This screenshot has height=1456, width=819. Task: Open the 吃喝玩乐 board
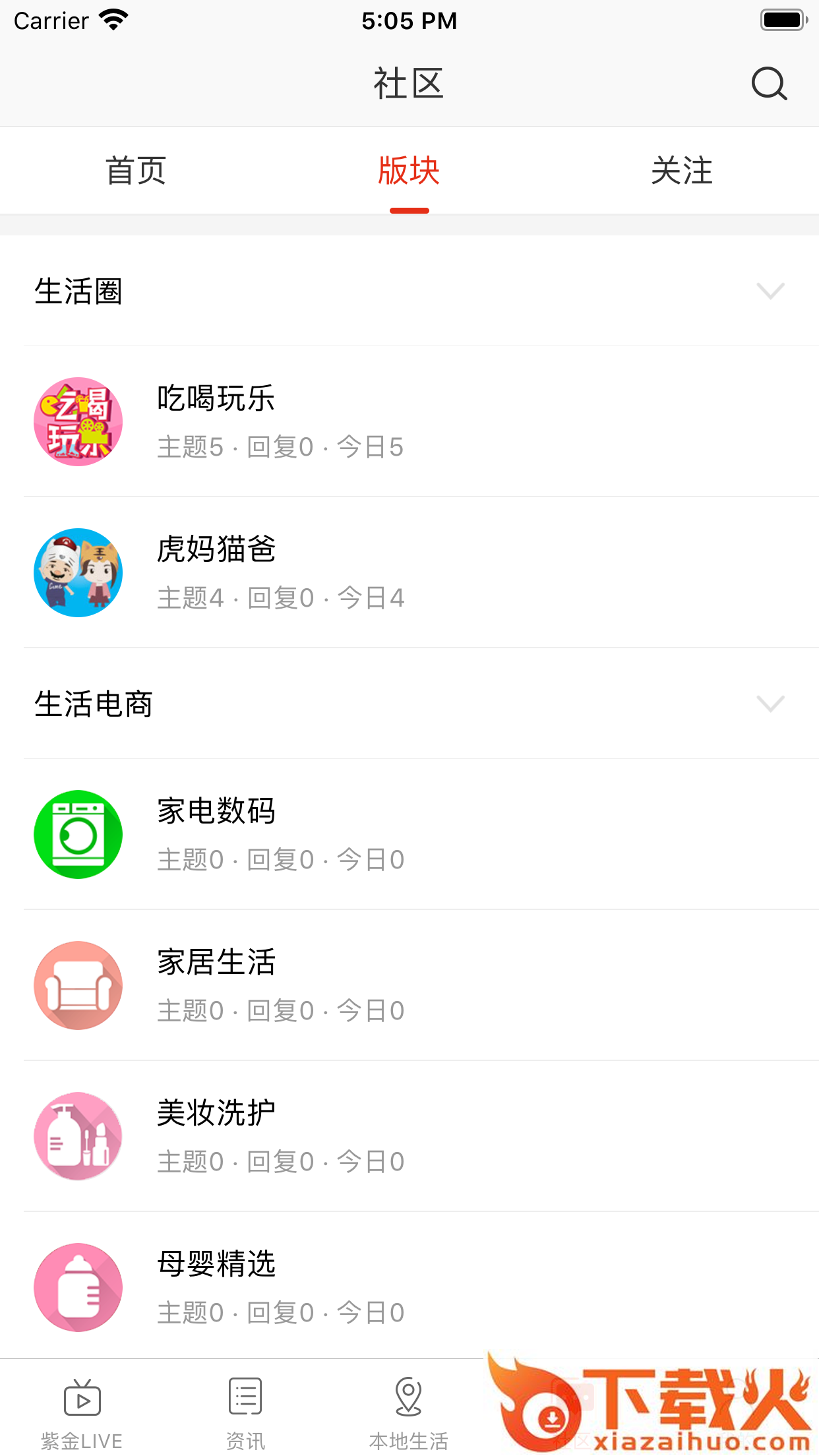pos(409,421)
